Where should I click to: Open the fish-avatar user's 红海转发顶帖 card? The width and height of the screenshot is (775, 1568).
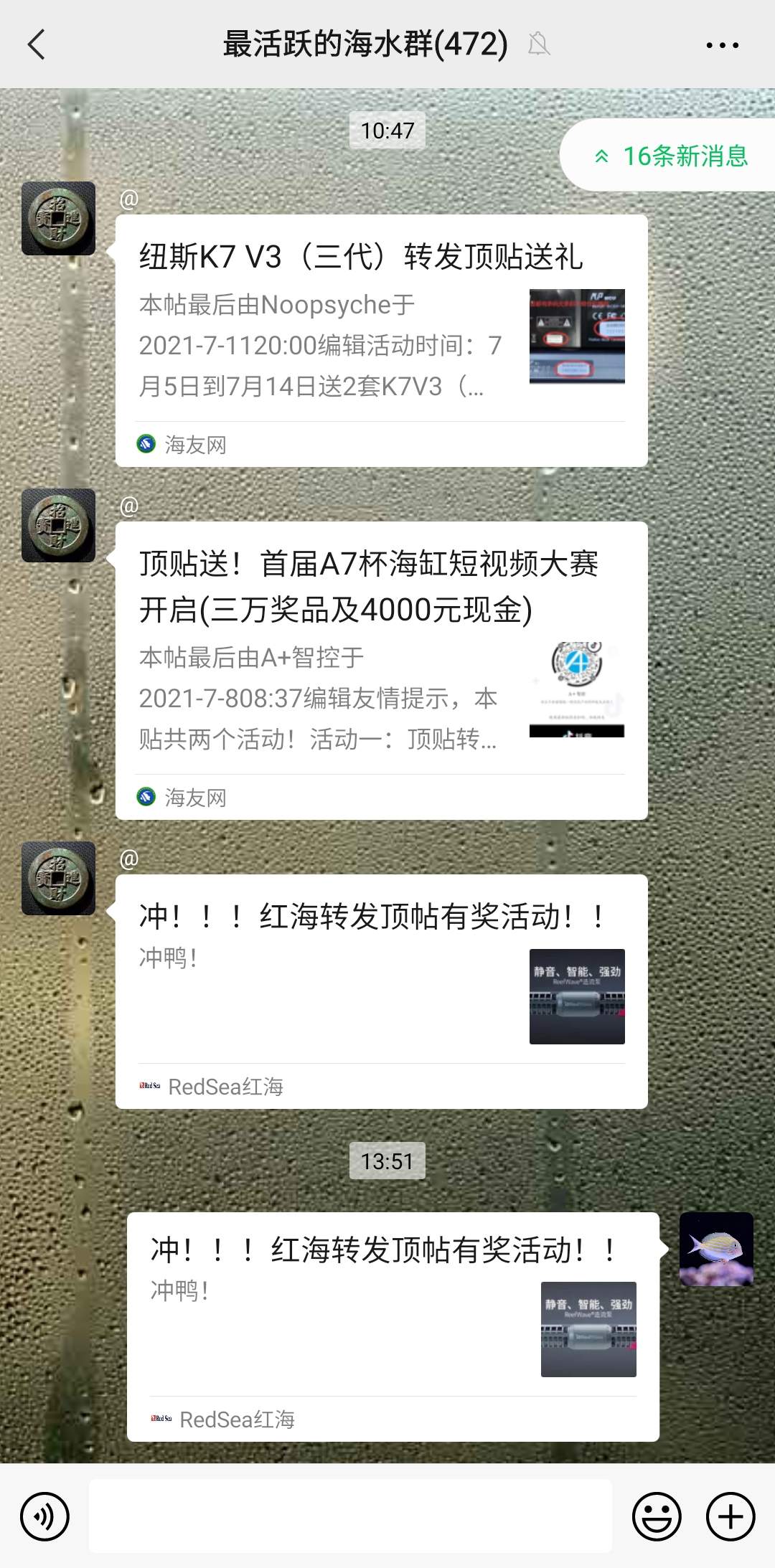point(393,1326)
